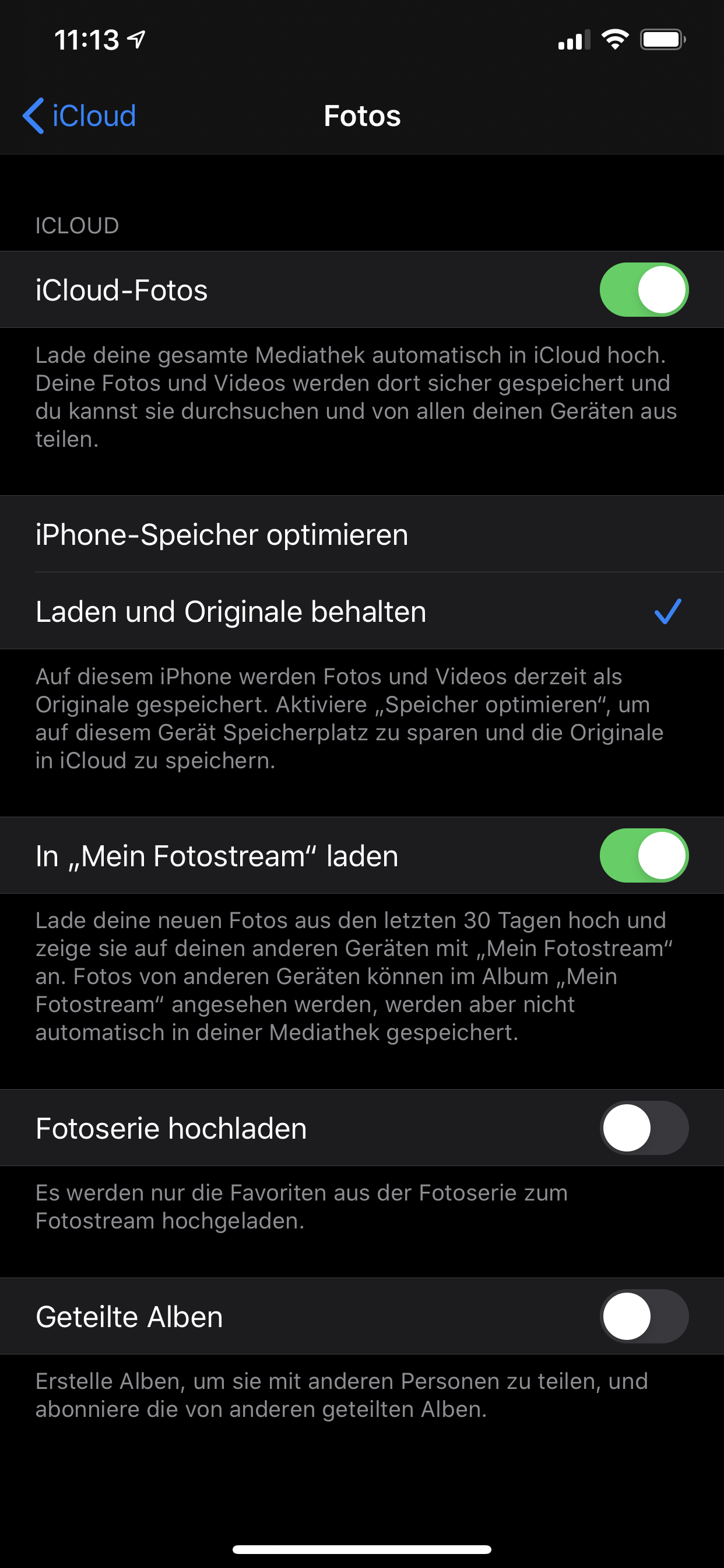
Task: Go back to iCloud settings
Action: pyautogui.click(x=79, y=116)
